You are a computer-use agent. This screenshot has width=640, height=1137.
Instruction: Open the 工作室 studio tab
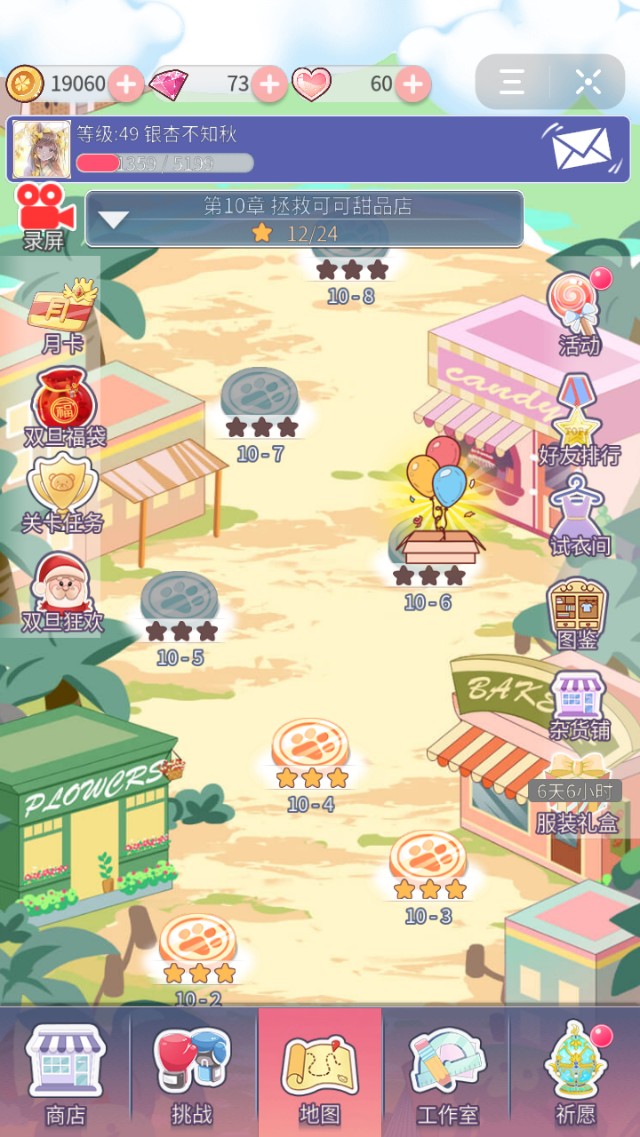(447, 1072)
